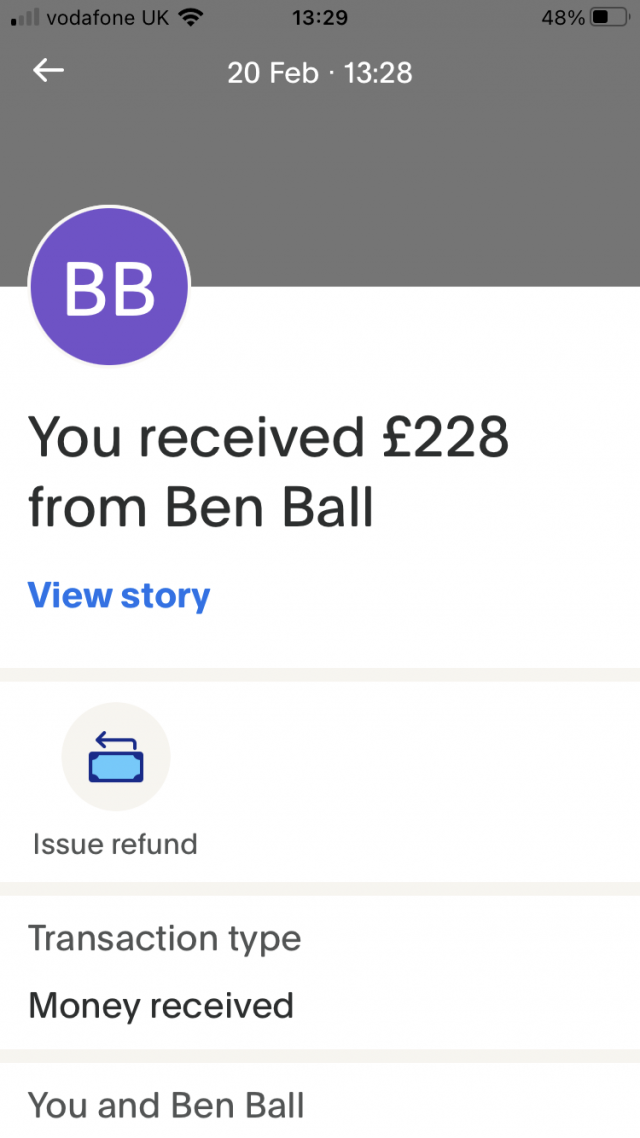Issue a refund for this payment
Viewport: 640px width, 1138px height.
click(x=116, y=757)
